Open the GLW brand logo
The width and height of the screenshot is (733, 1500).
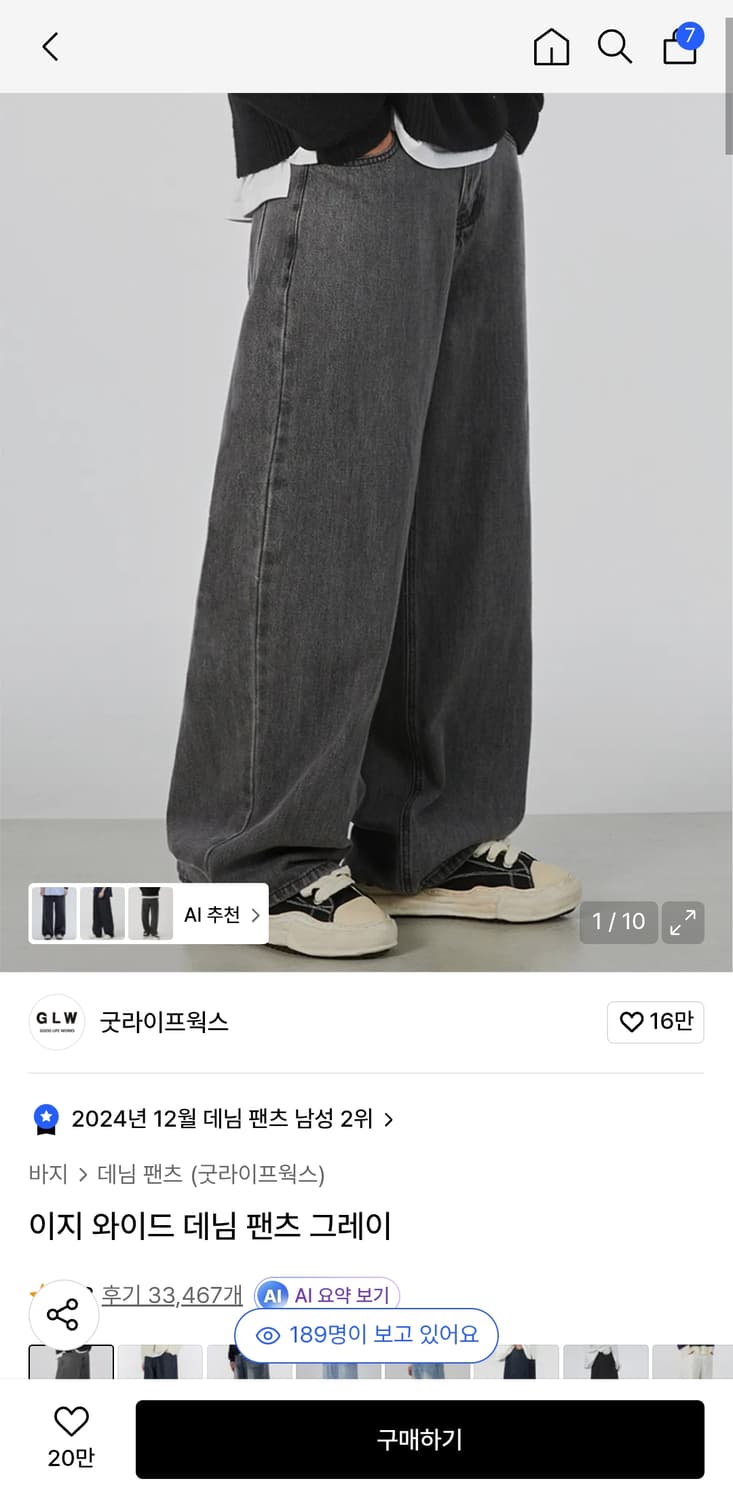pyautogui.click(x=57, y=1022)
